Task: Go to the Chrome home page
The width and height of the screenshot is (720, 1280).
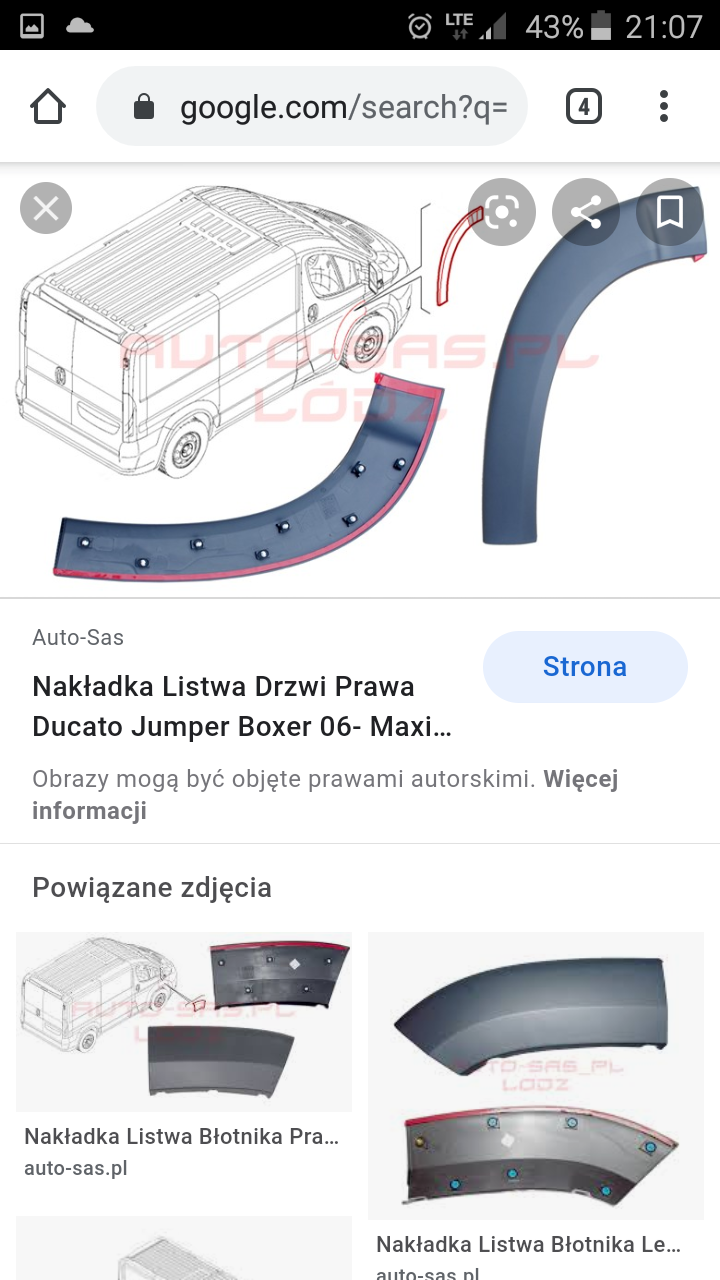Action: pos(48,106)
